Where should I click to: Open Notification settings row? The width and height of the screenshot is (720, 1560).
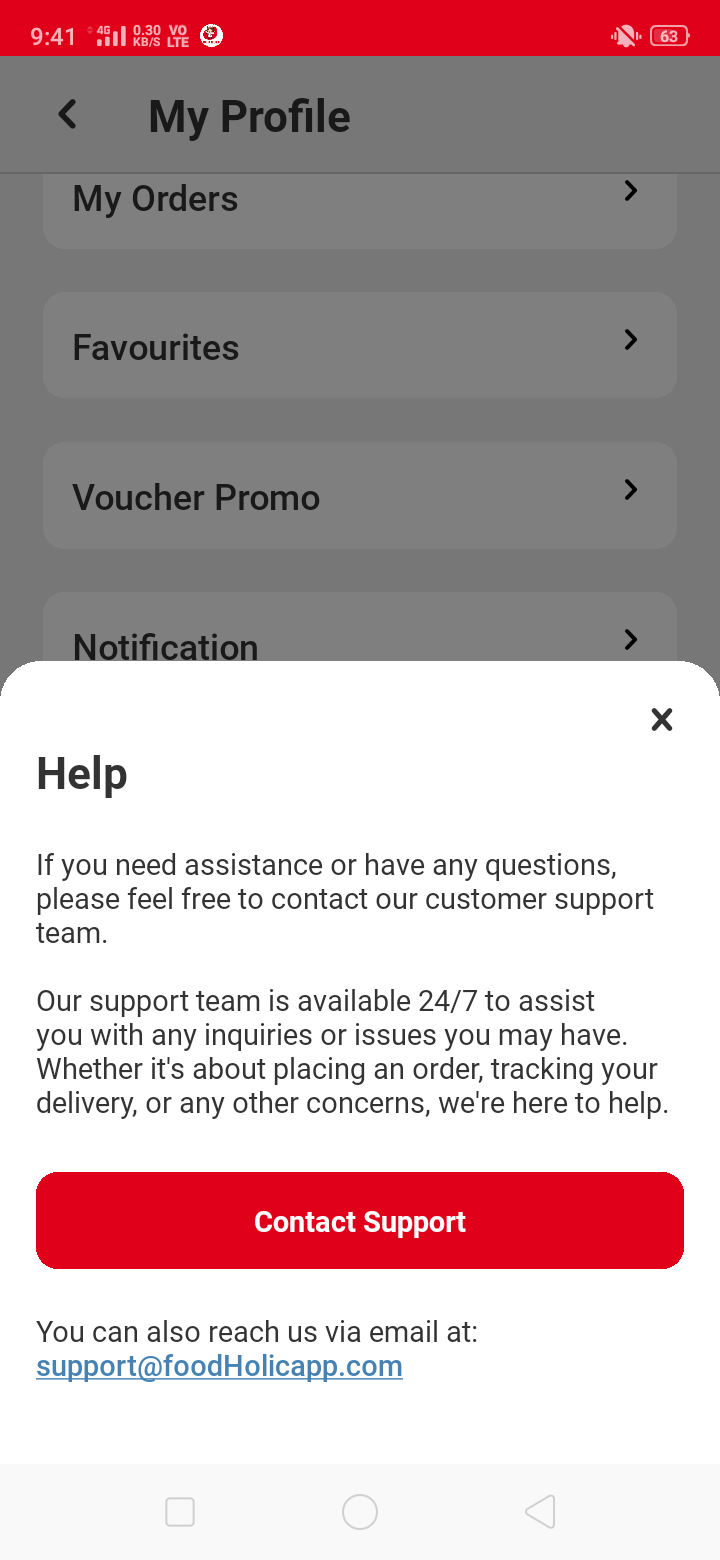click(360, 632)
